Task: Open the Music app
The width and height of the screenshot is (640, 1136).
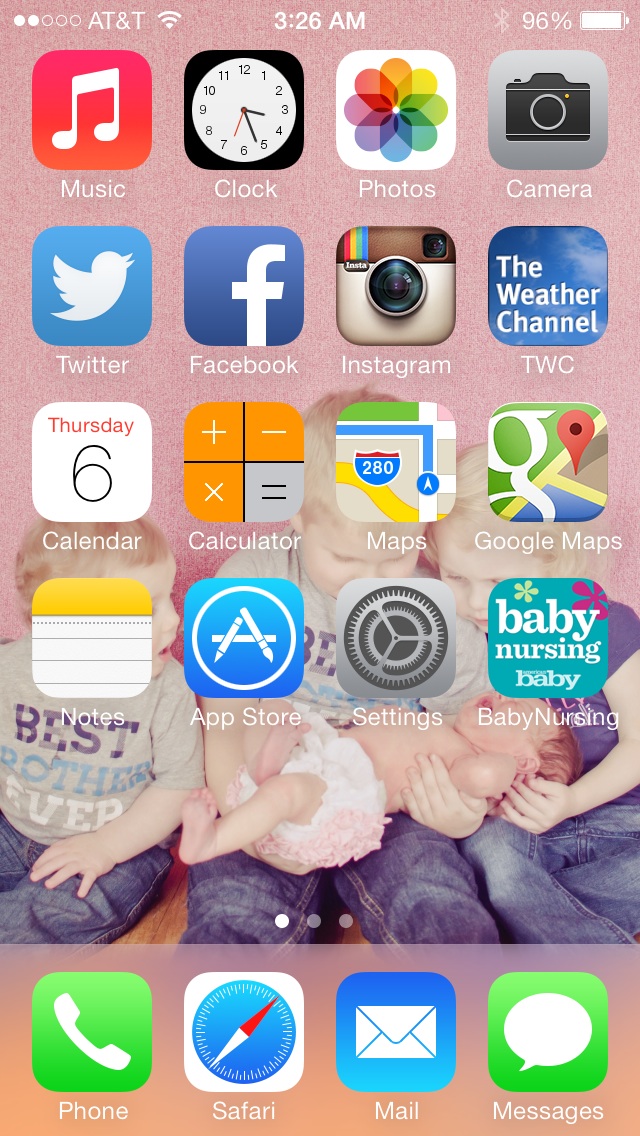Action: pos(92,110)
